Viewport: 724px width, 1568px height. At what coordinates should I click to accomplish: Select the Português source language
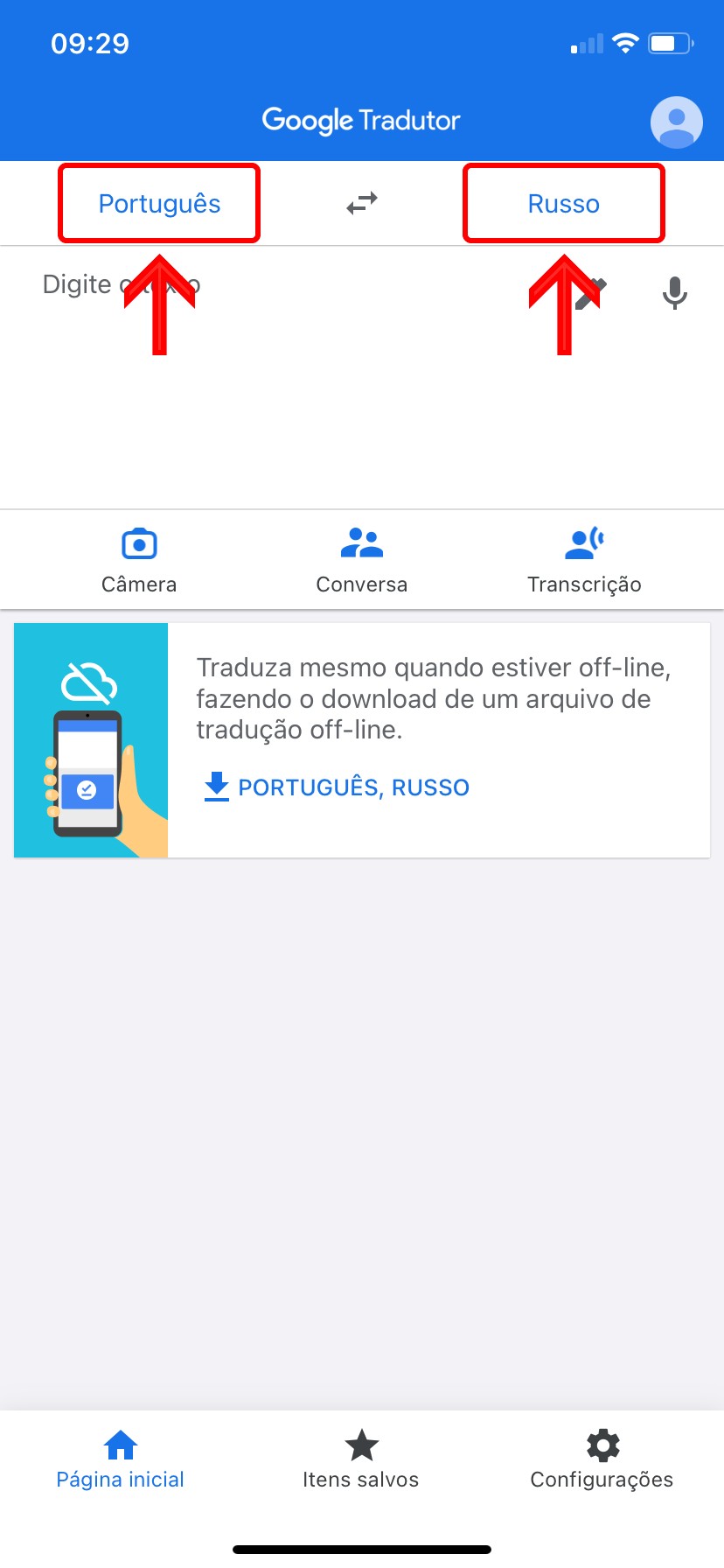[159, 204]
